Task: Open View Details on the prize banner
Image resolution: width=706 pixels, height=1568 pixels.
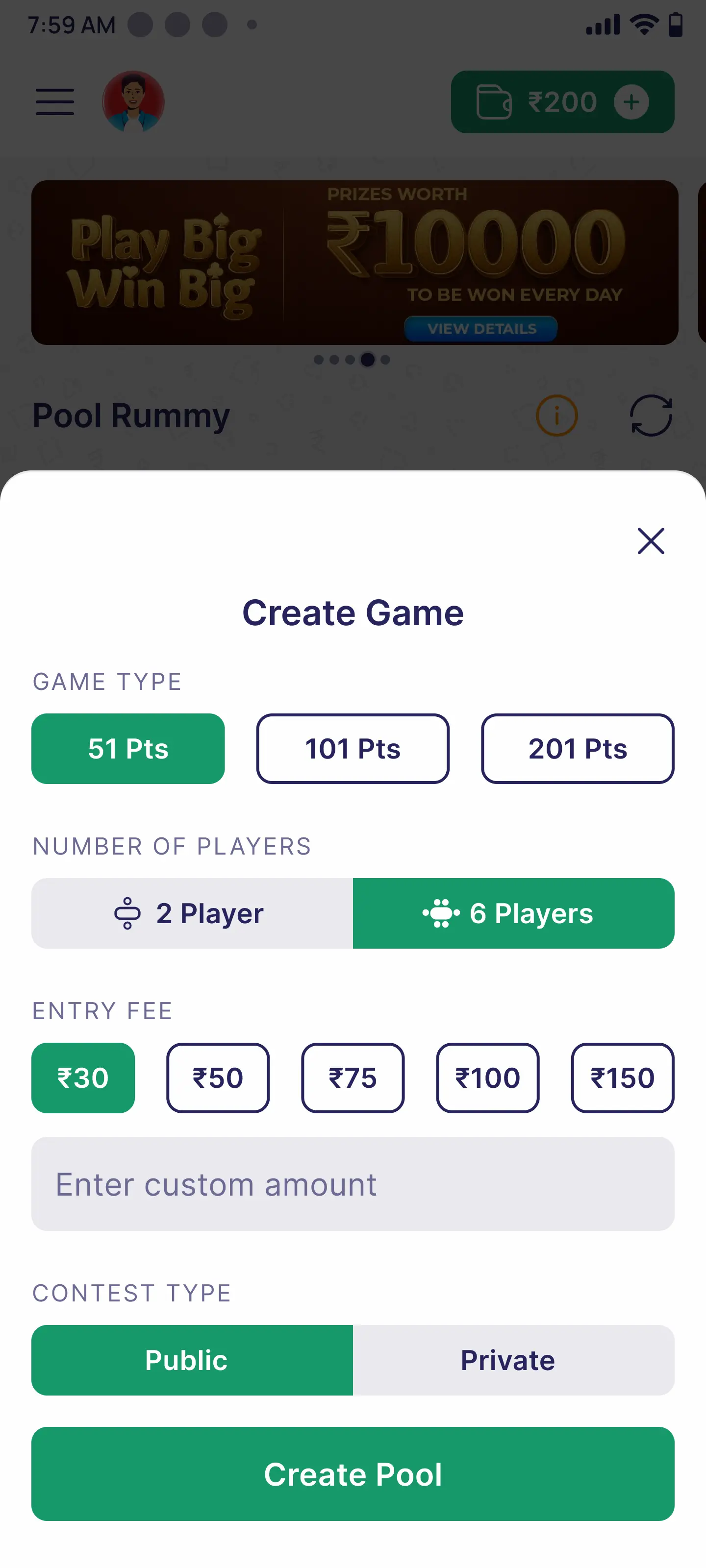Action: point(480,329)
